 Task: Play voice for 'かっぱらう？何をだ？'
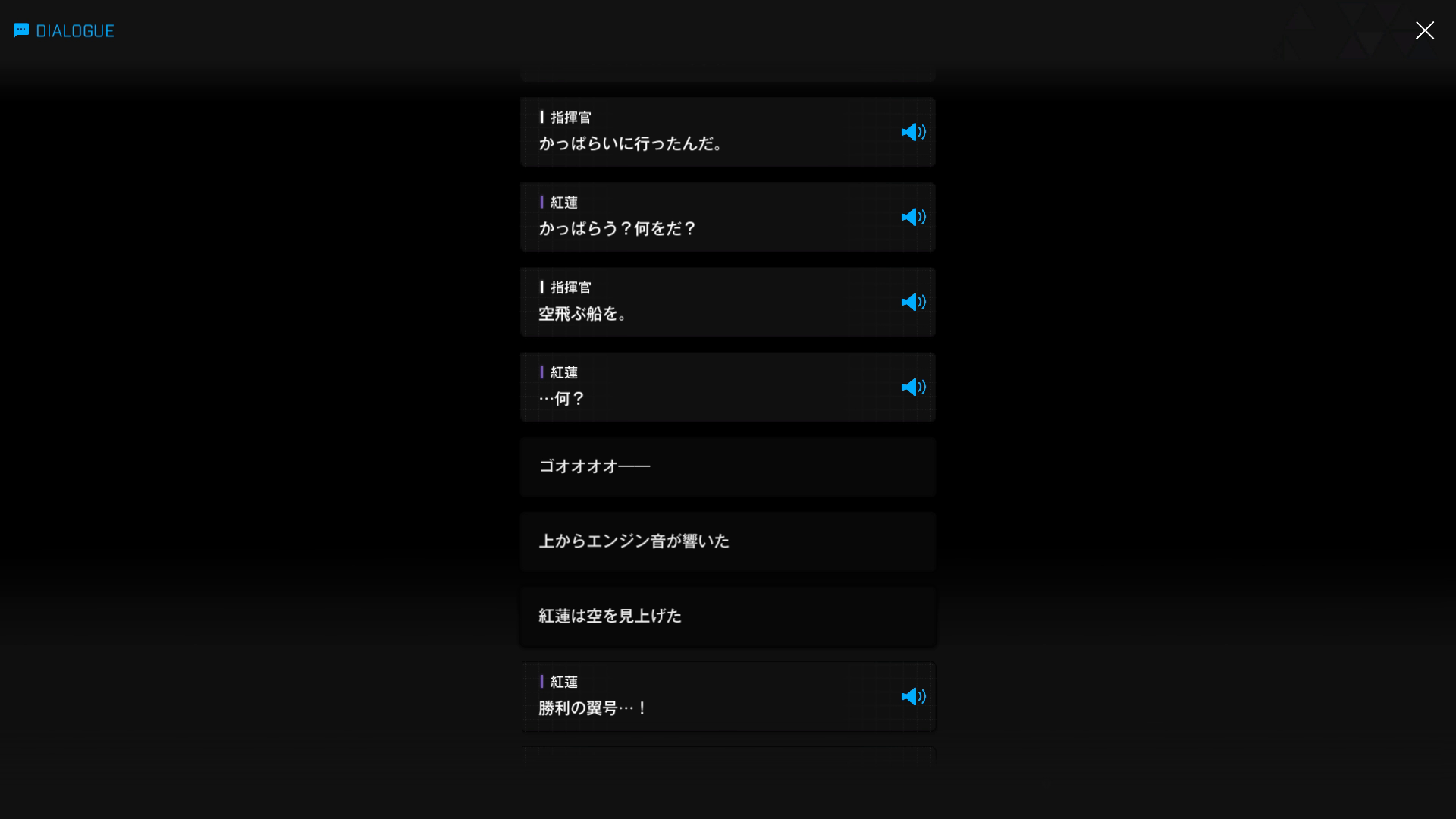pyautogui.click(x=913, y=217)
